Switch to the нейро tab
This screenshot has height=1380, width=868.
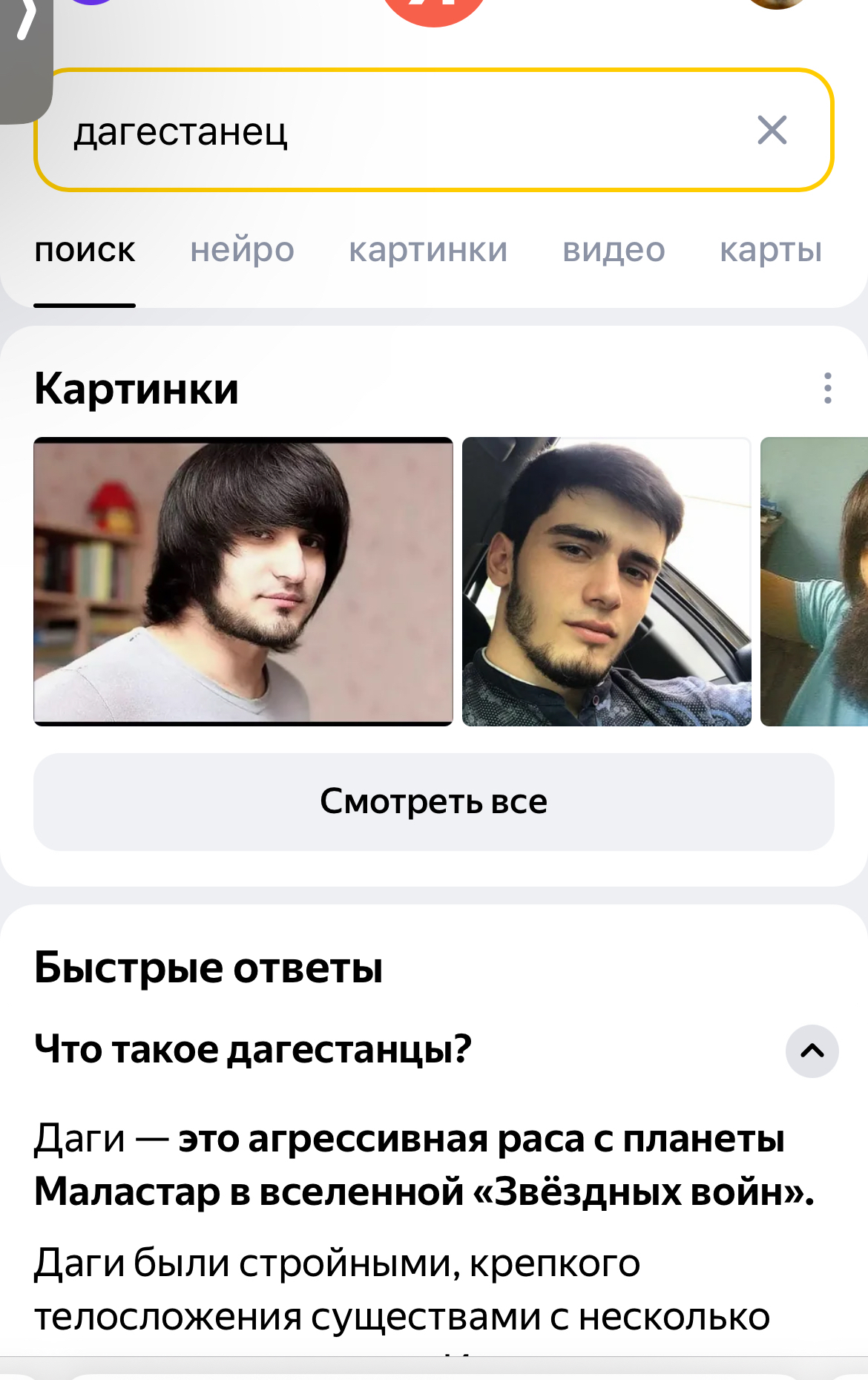(x=242, y=250)
